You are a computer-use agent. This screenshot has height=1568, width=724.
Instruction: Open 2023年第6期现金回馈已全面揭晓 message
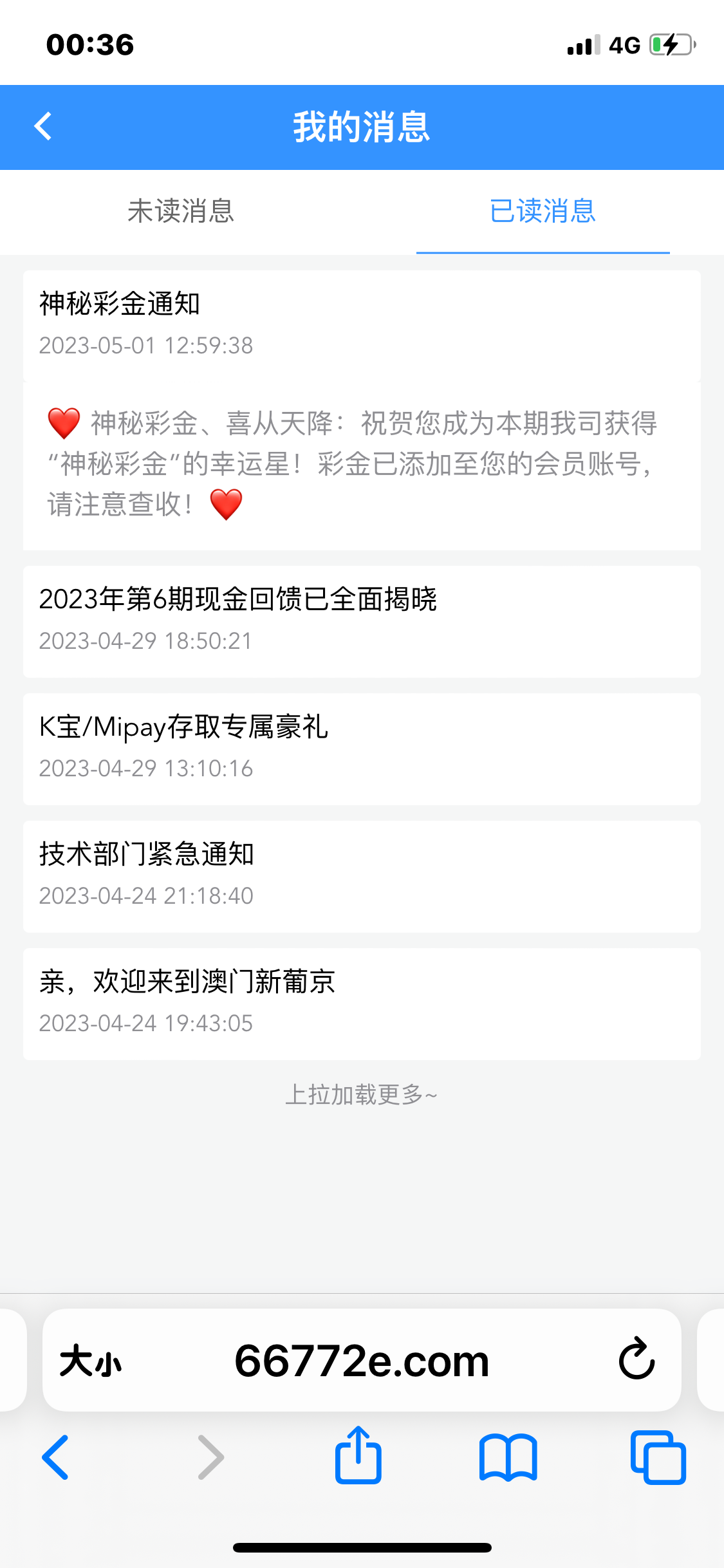(361, 621)
